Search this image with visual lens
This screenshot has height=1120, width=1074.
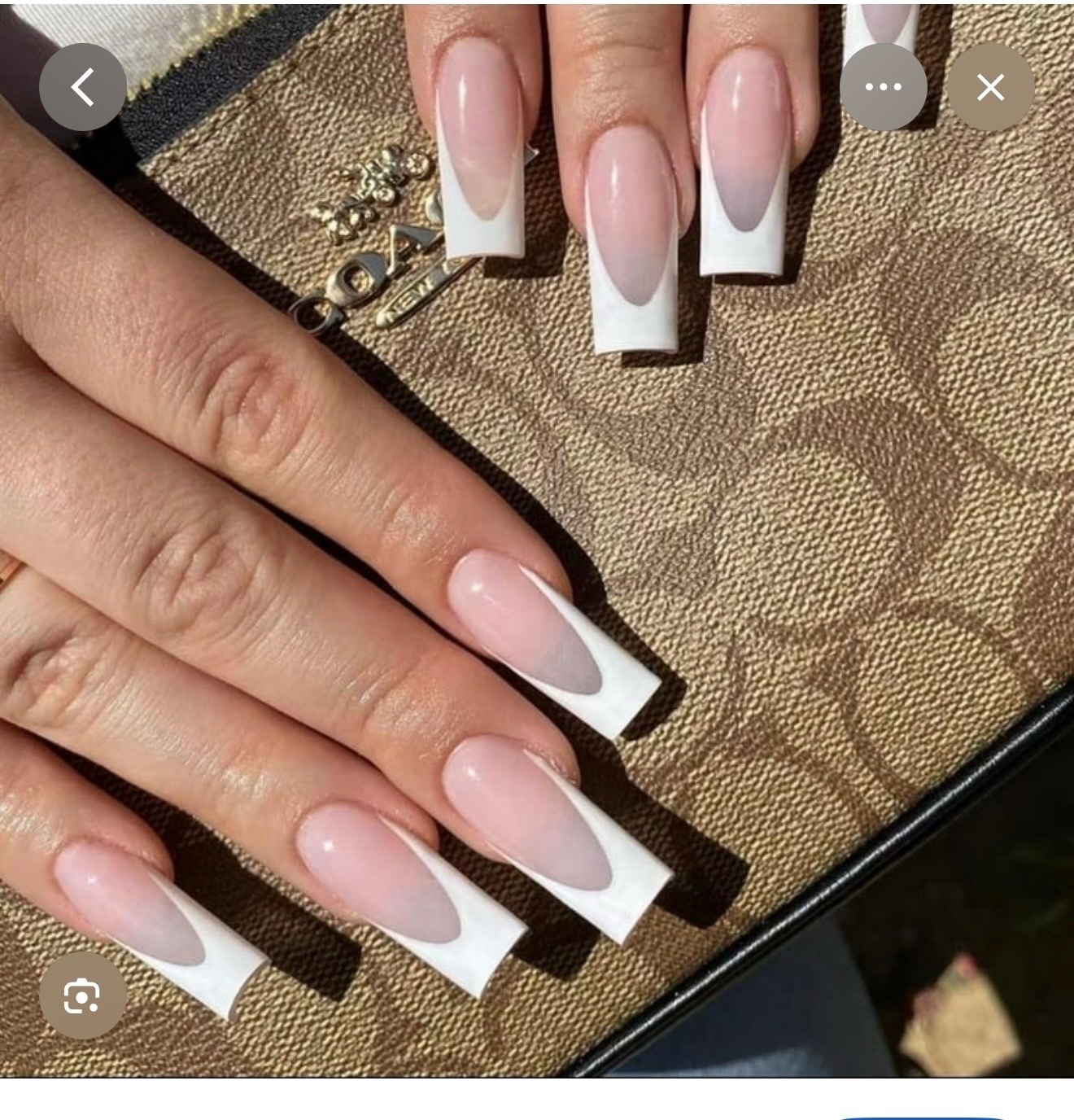click(83, 995)
